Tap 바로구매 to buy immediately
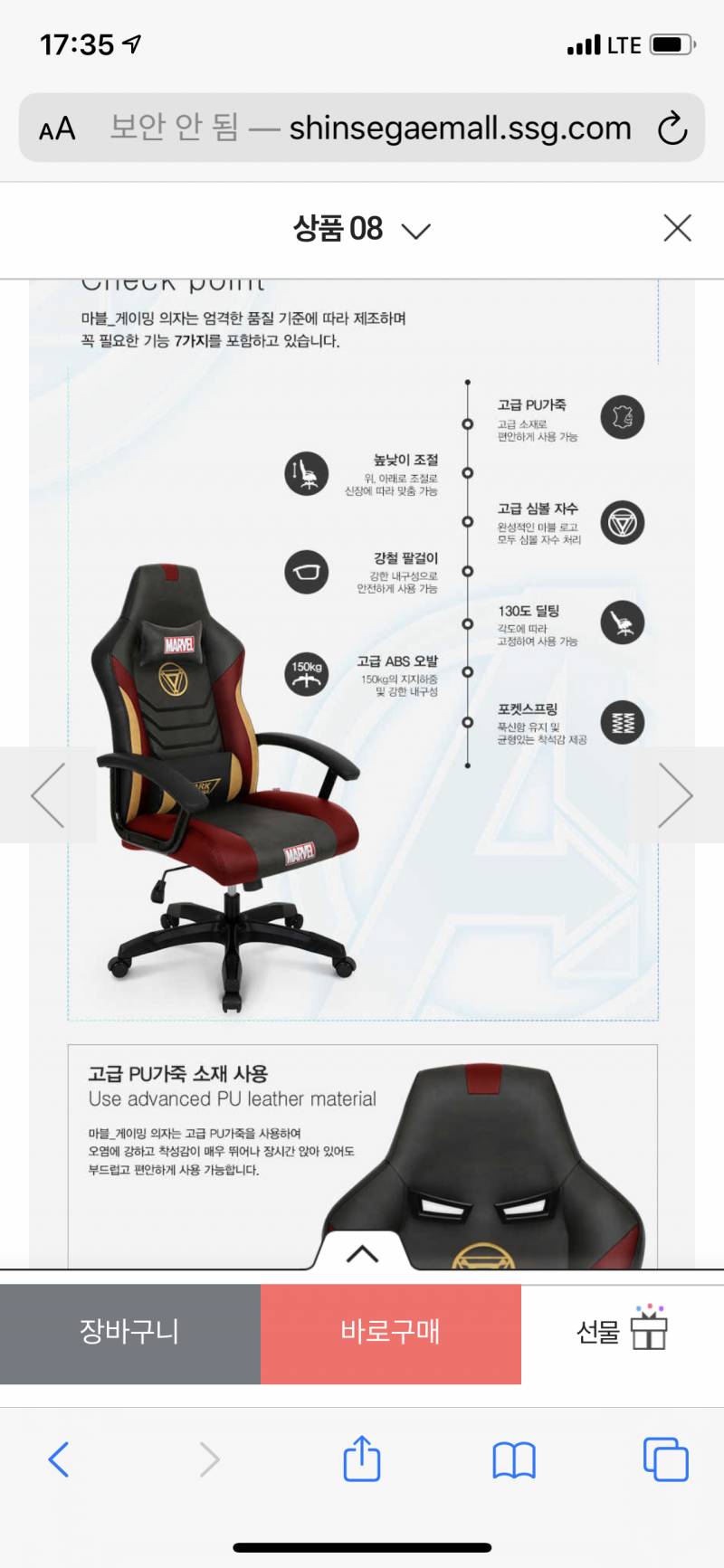The height and width of the screenshot is (1568, 724). tap(389, 1331)
